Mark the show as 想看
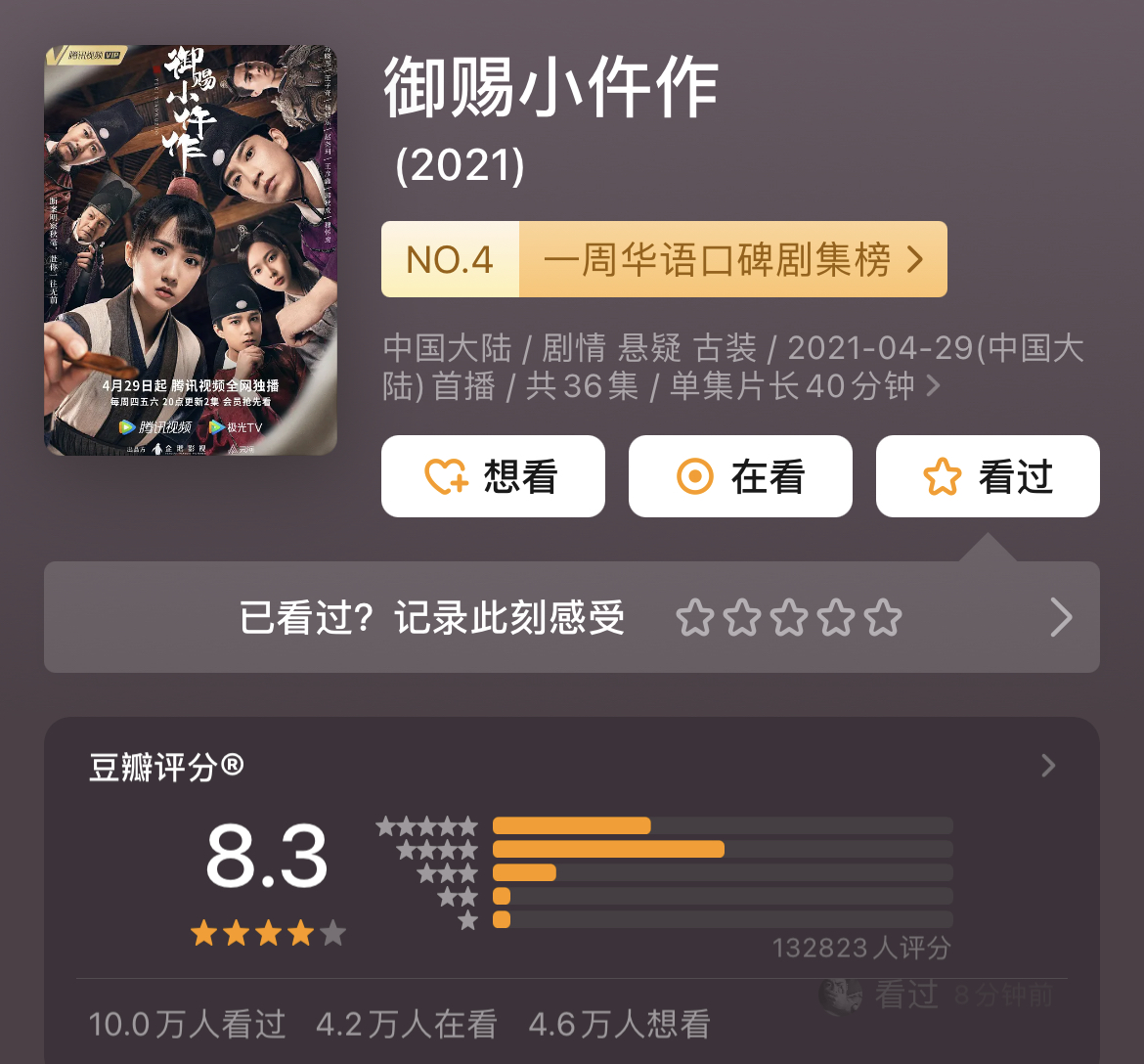The image size is (1144, 1064). (493, 476)
